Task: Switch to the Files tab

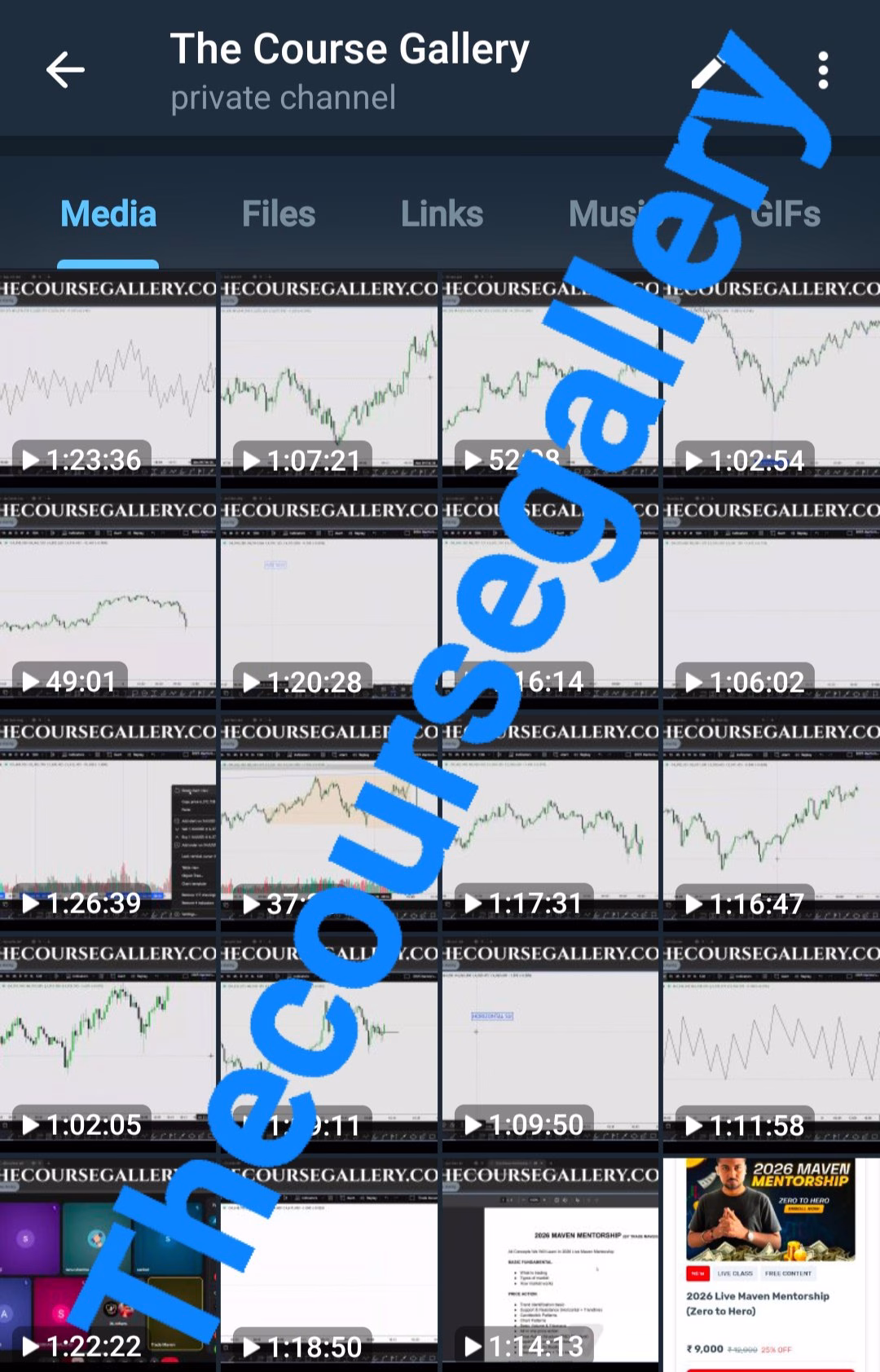Action: [x=278, y=214]
